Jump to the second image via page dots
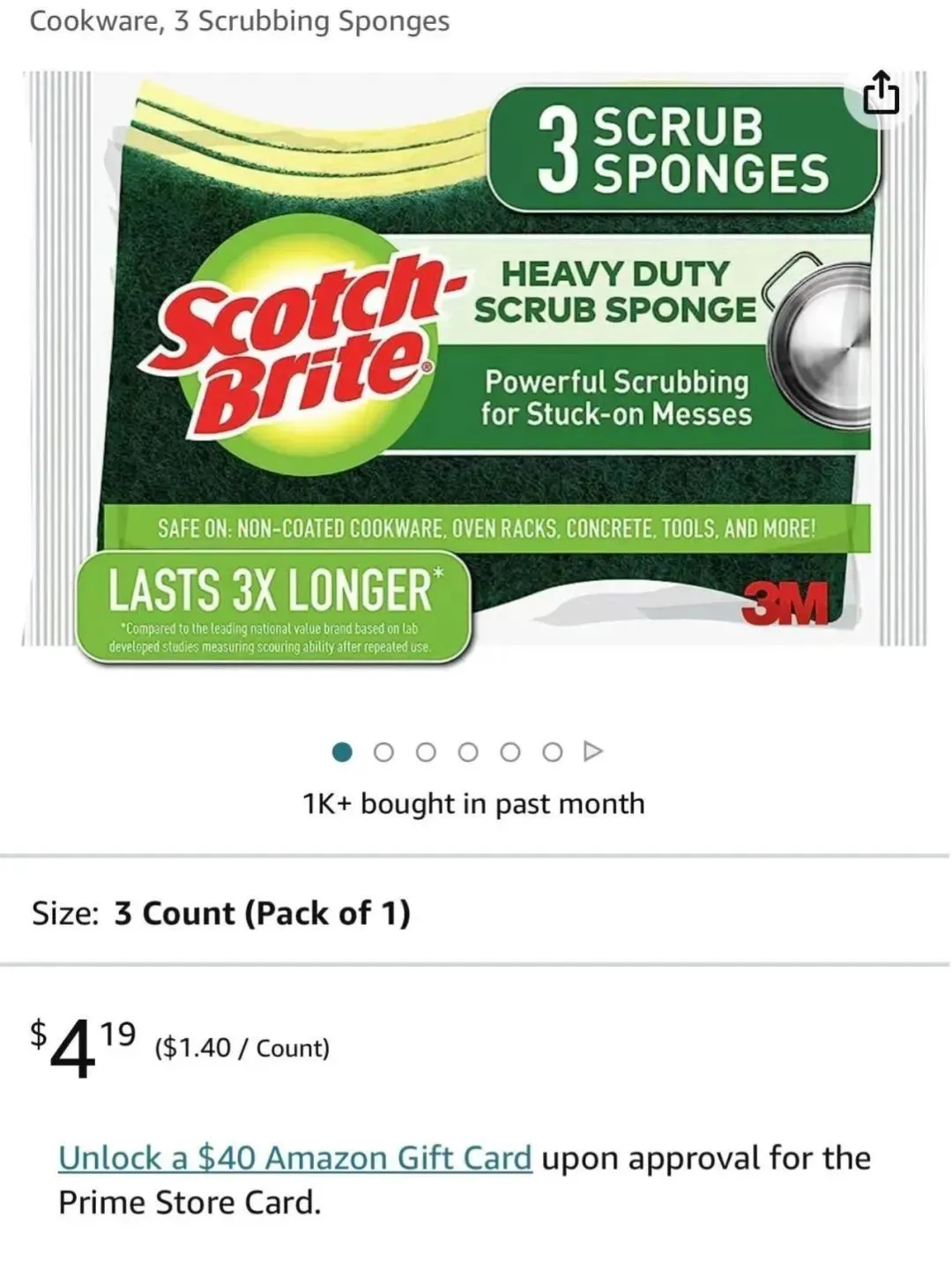 pyautogui.click(x=383, y=752)
